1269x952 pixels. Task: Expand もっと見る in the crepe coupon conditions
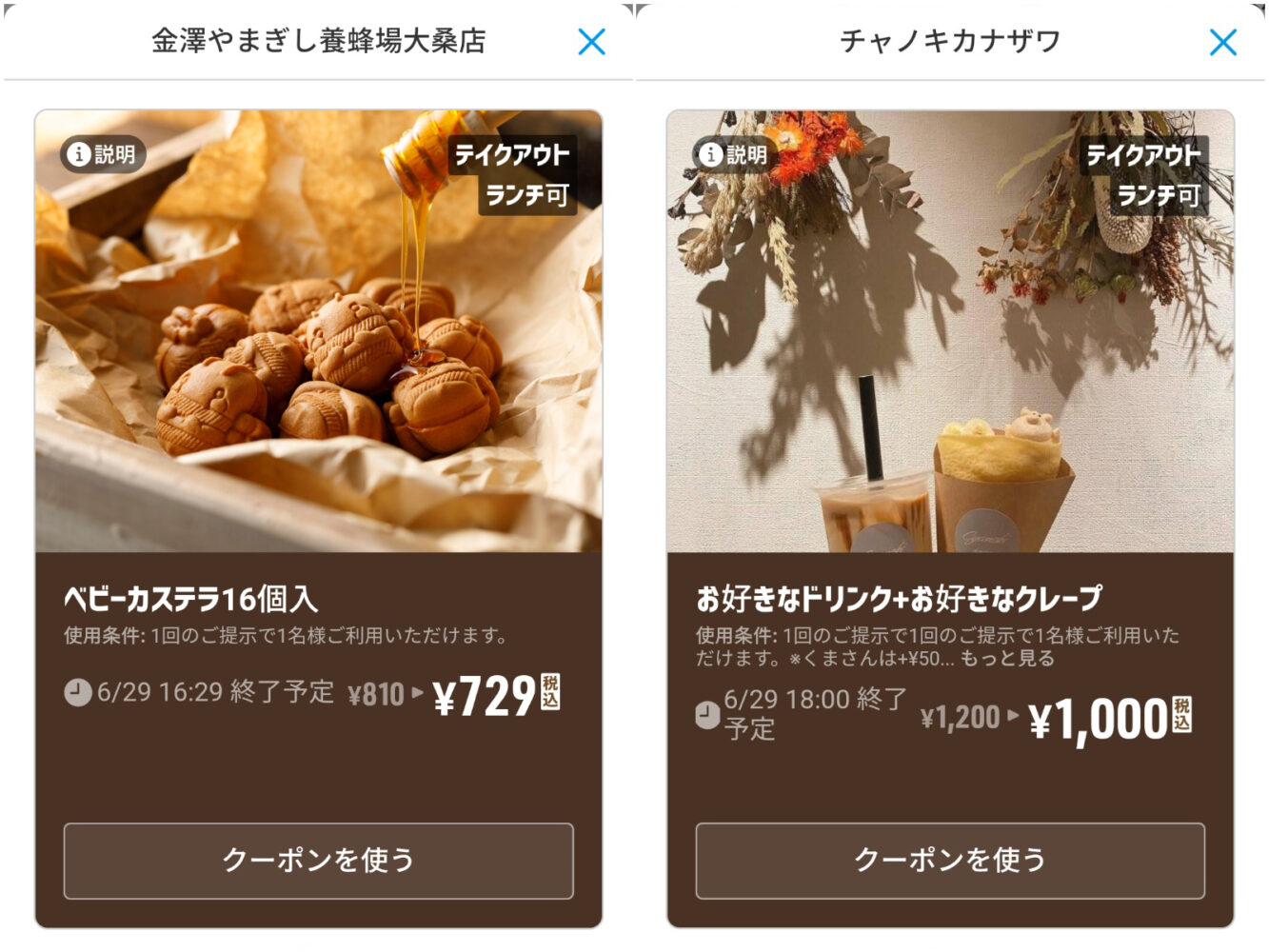click(x=1007, y=659)
